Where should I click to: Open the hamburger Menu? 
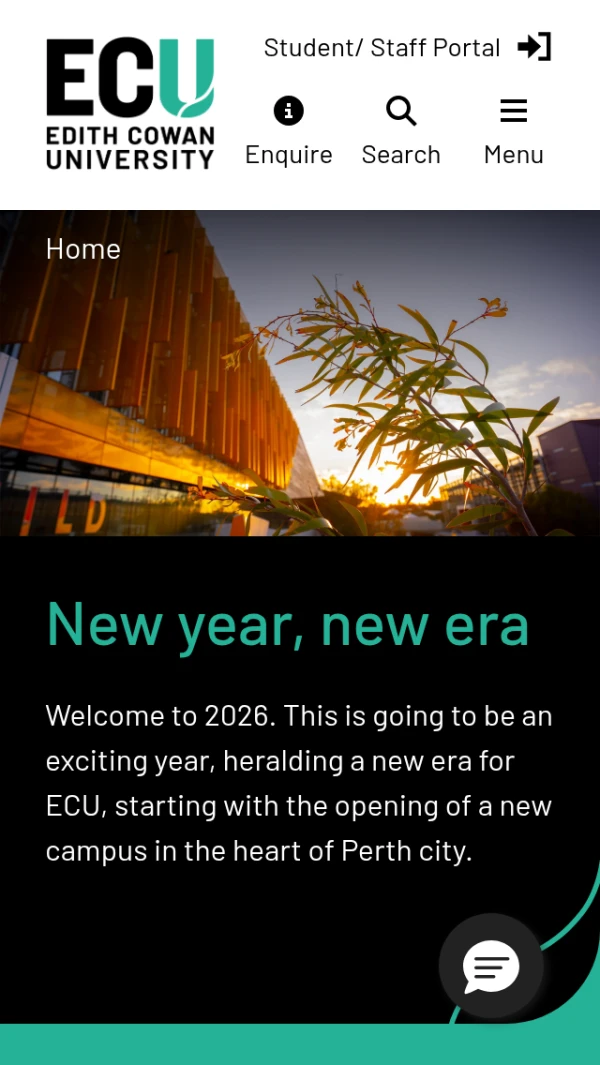point(513,131)
